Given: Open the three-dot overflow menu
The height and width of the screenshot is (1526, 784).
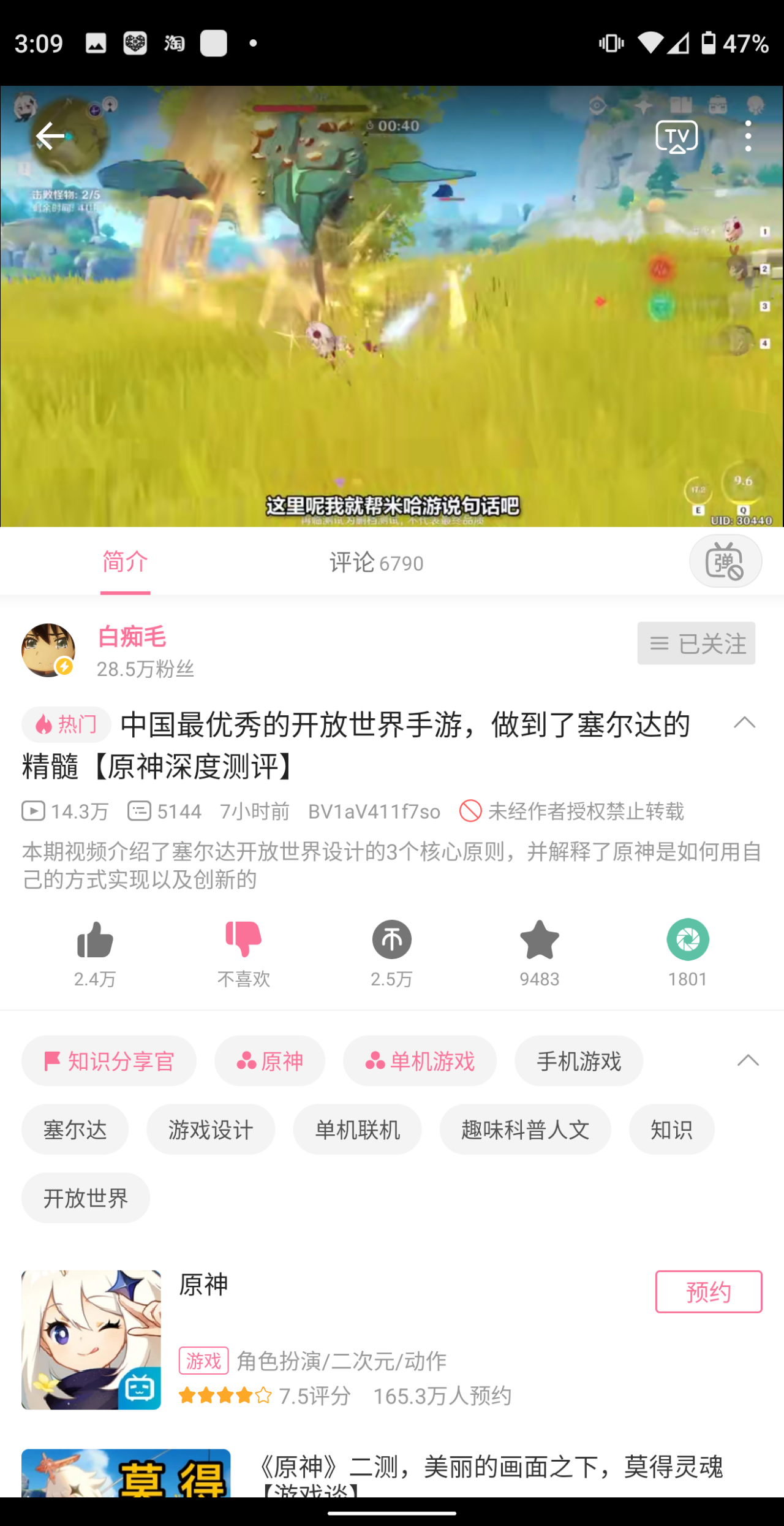Looking at the screenshot, I should click(748, 136).
